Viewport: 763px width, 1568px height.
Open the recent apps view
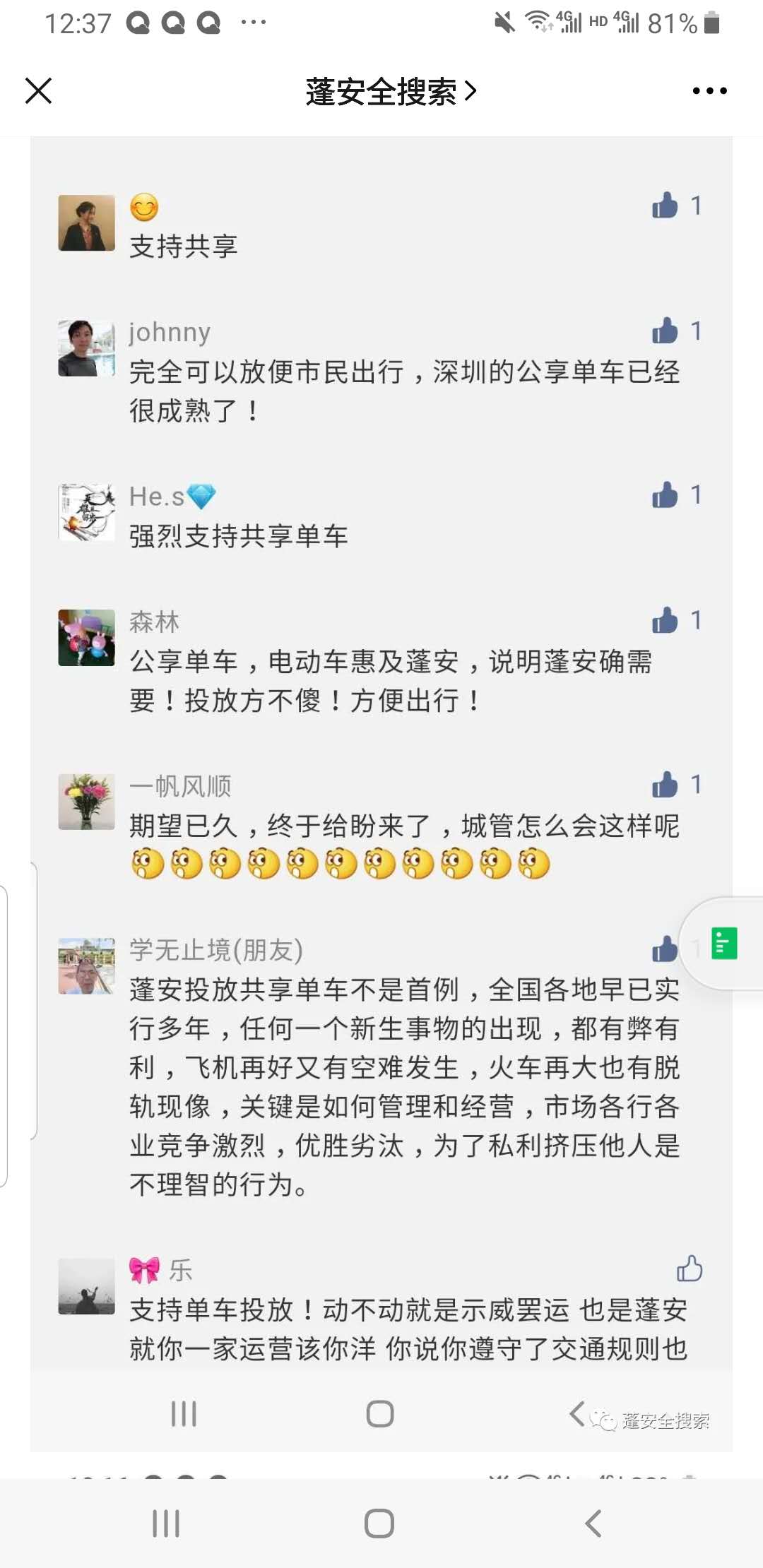pos(166,1524)
